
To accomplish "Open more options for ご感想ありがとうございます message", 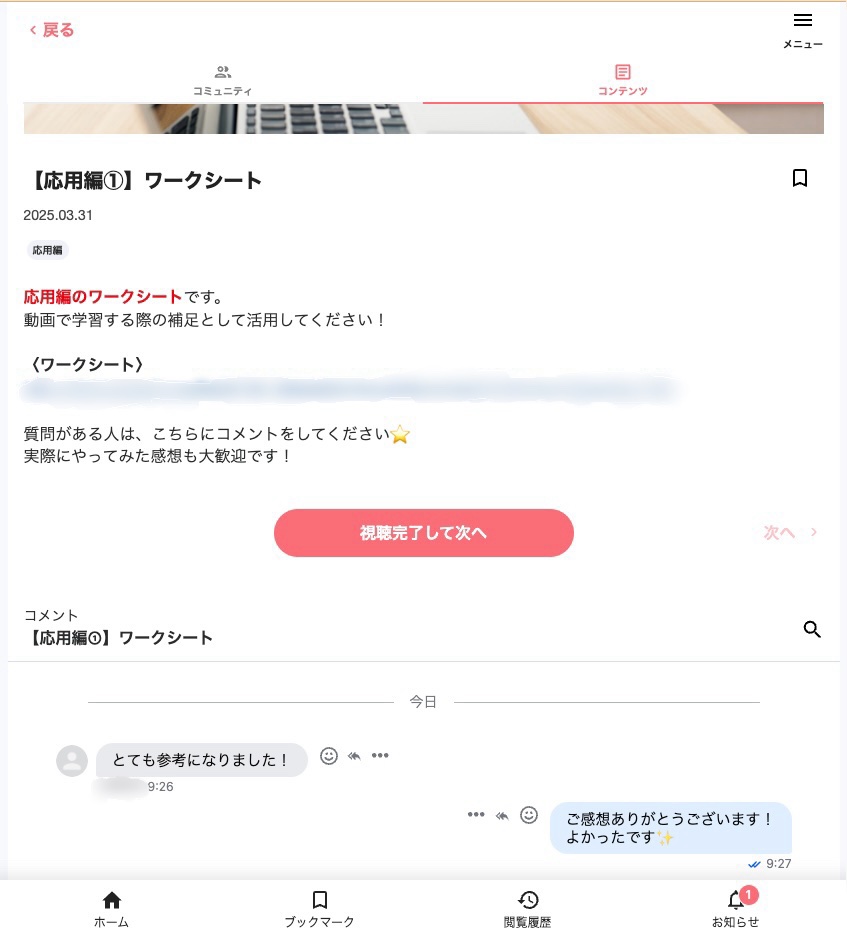I will click(x=476, y=815).
